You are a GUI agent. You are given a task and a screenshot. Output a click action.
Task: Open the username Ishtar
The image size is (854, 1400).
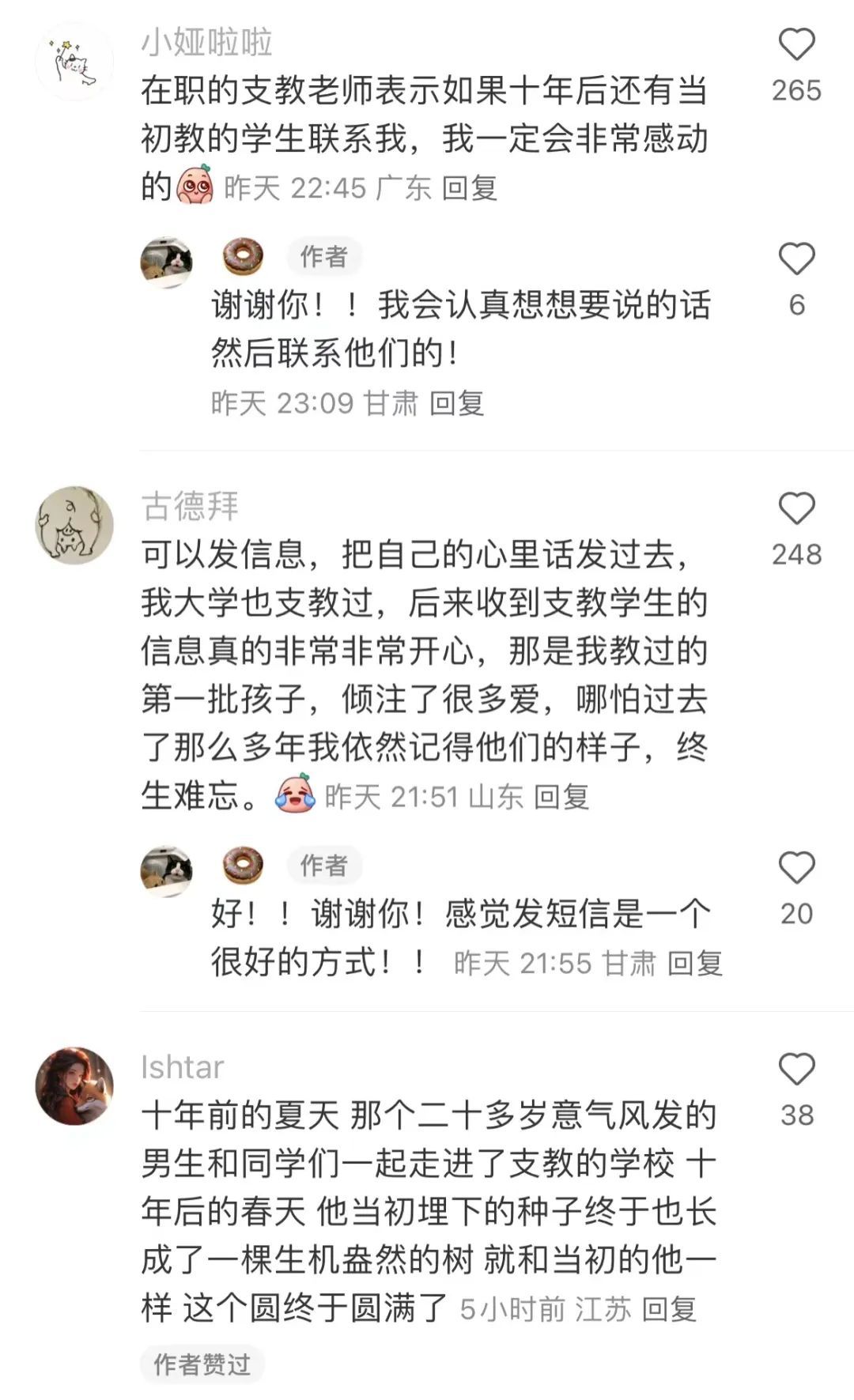[183, 1067]
